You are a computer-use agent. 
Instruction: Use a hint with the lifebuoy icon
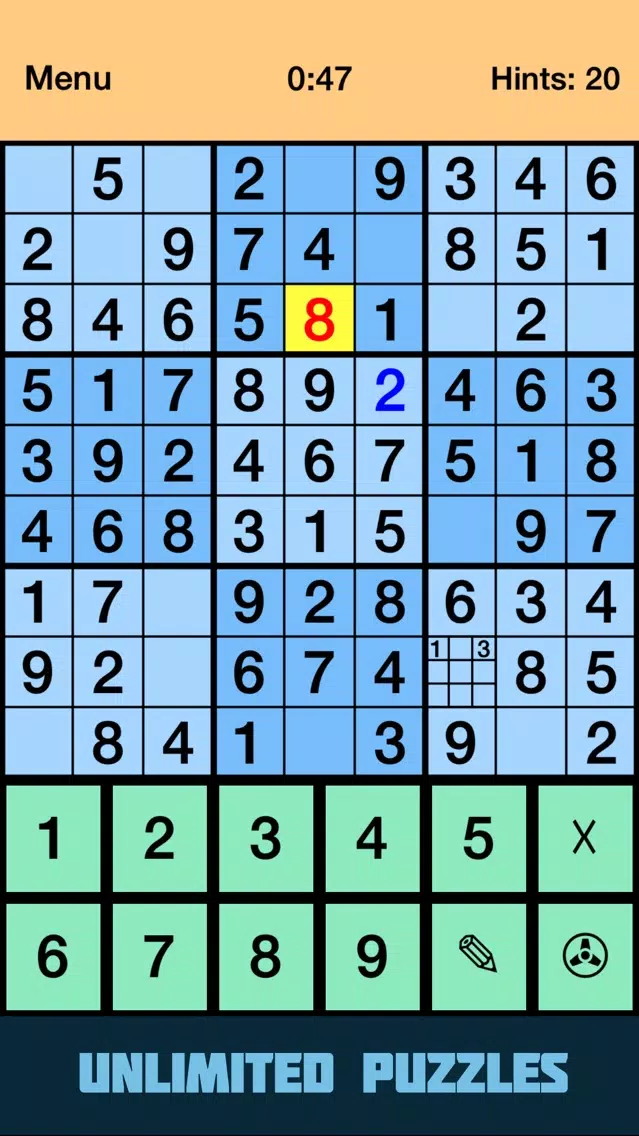[x=585, y=957]
